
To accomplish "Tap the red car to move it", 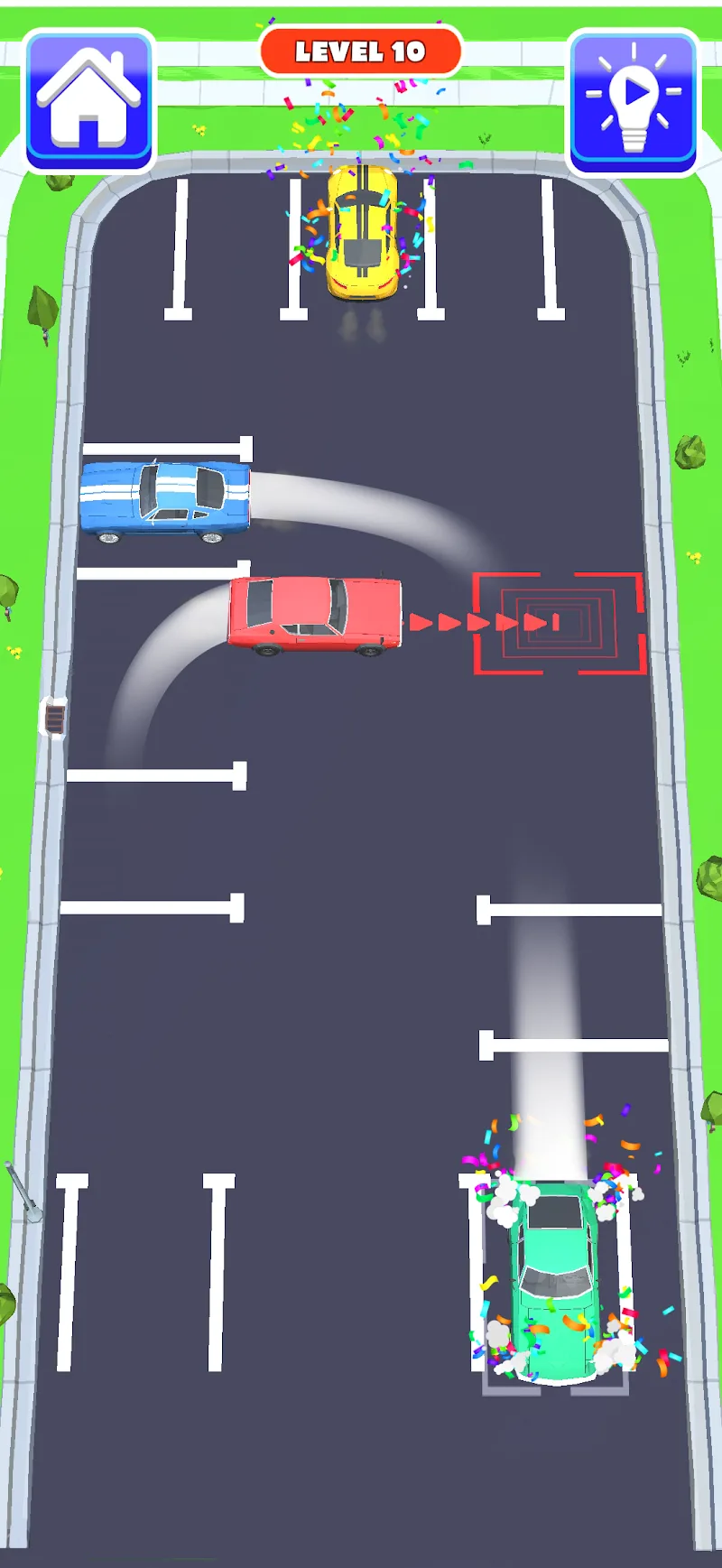I will (314, 614).
